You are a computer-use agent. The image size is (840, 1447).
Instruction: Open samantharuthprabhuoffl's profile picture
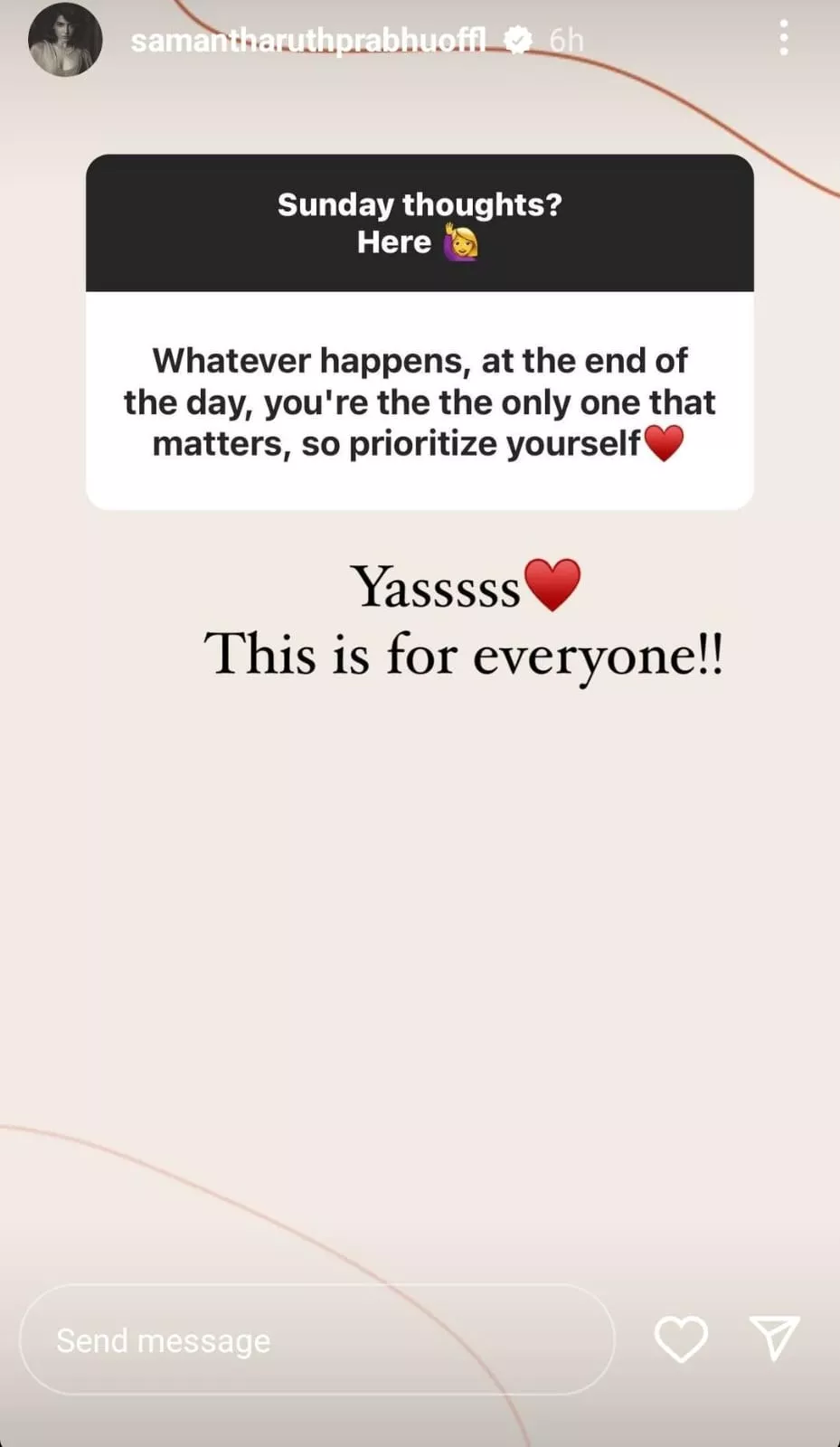coord(65,40)
